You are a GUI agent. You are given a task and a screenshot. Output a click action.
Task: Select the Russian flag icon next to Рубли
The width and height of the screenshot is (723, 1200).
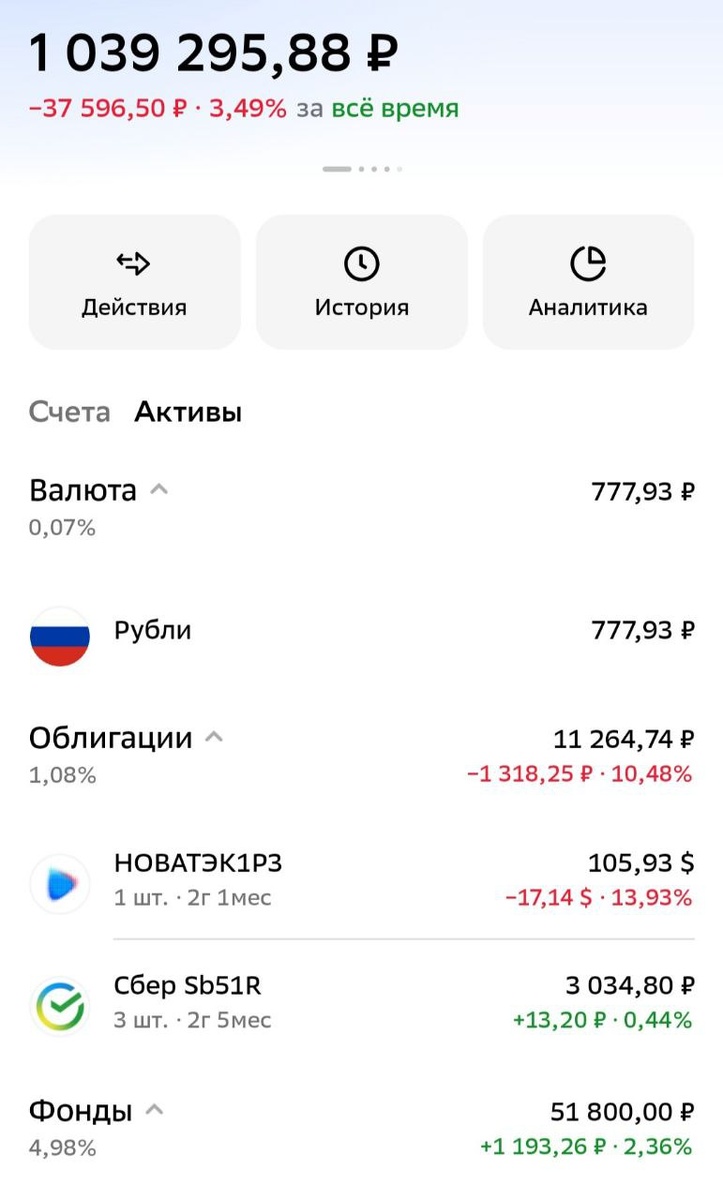click(x=60, y=630)
